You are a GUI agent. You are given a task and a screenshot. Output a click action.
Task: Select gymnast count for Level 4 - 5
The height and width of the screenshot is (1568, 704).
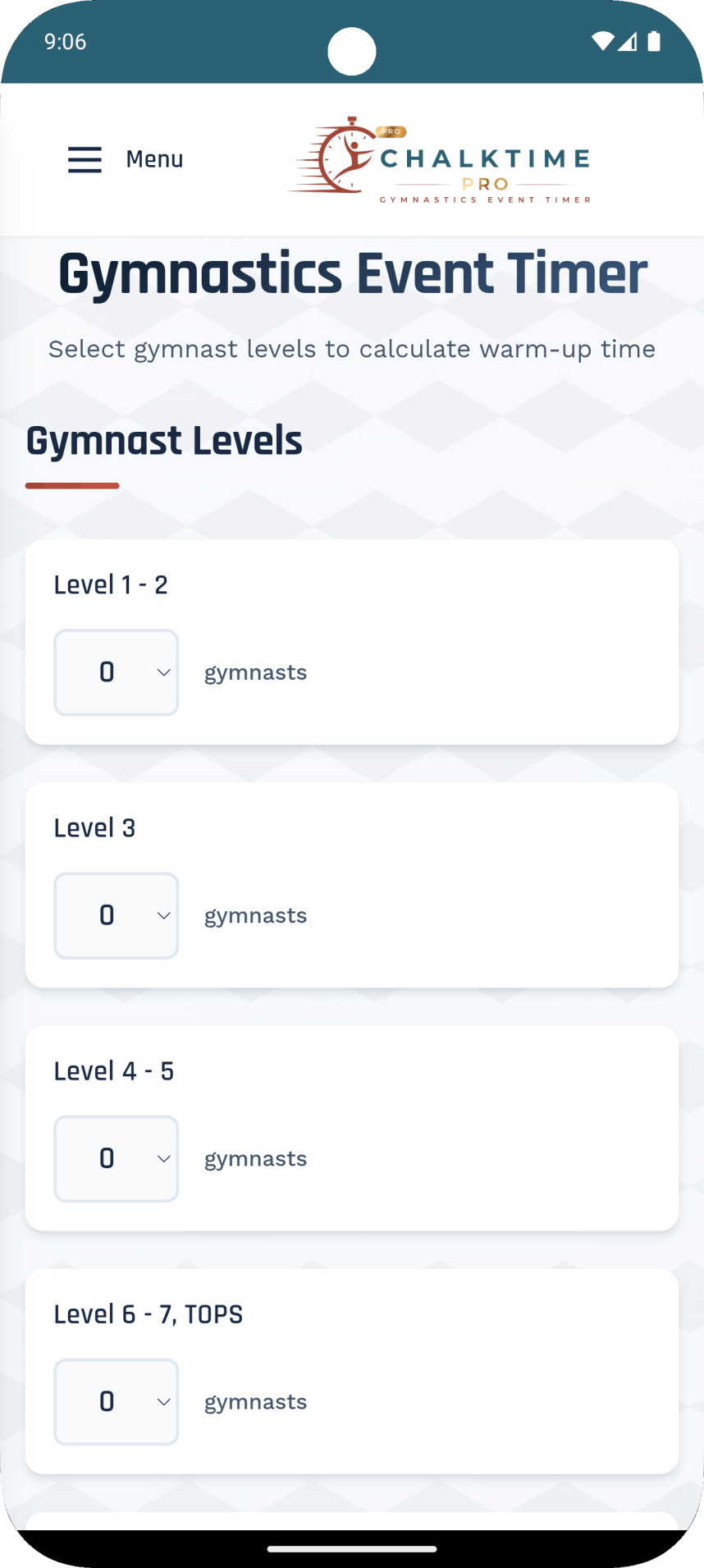click(117, 1158)
